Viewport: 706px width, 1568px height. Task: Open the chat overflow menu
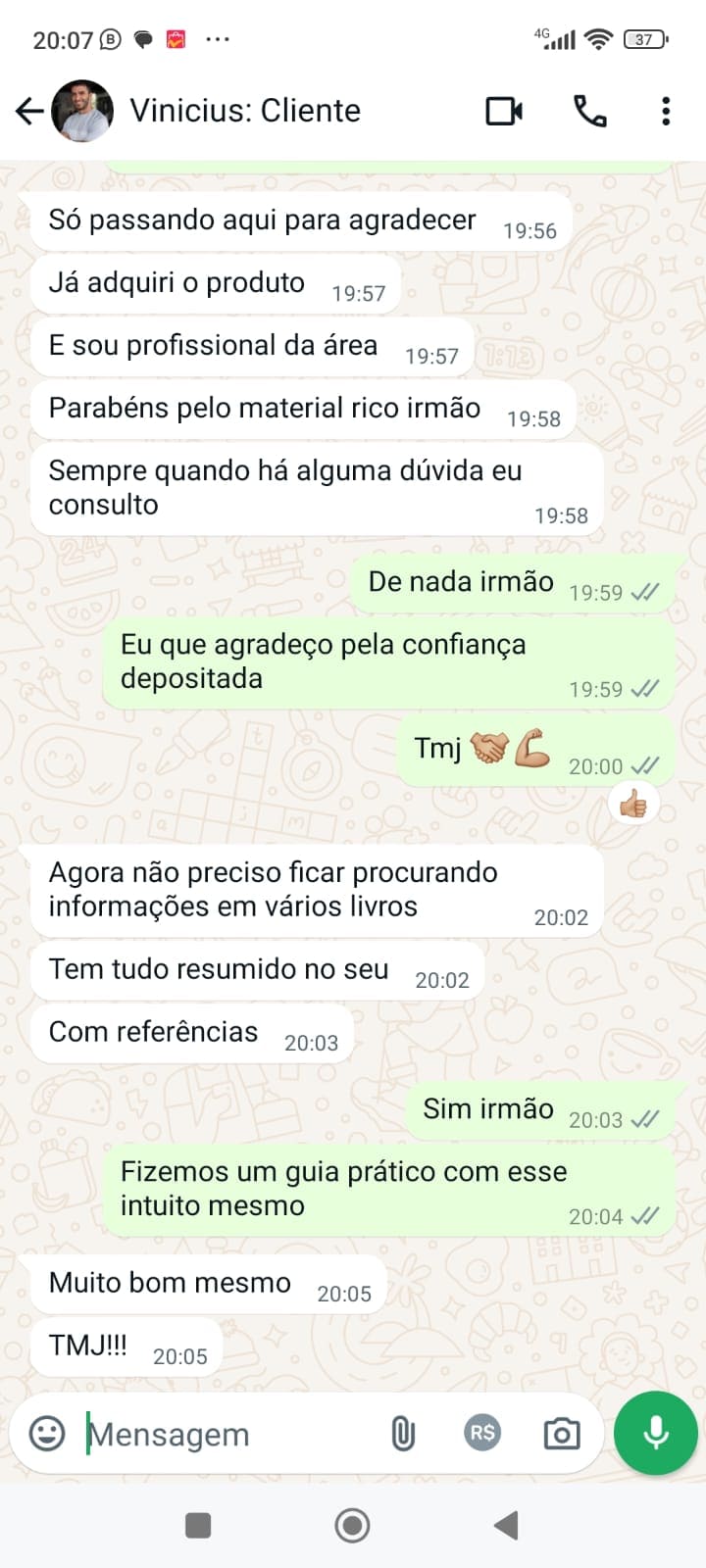(x=666, y=111)
